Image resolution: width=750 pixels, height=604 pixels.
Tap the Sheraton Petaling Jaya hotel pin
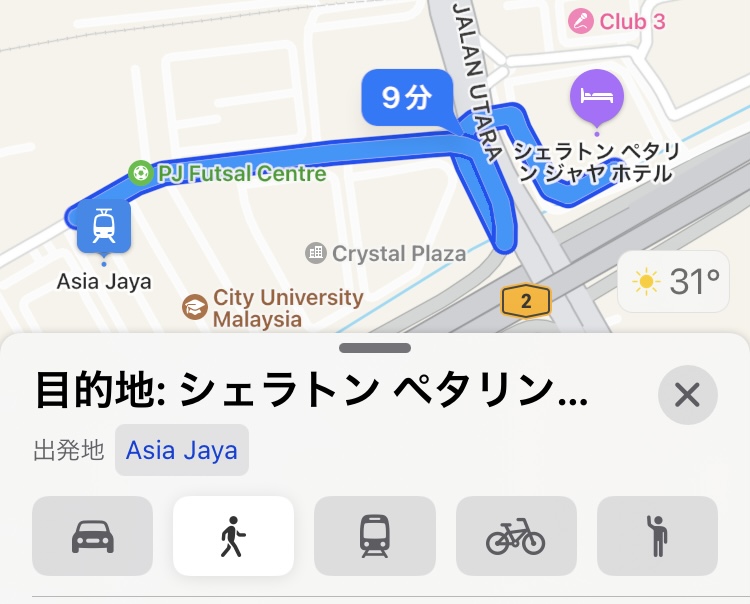tap(597, 97)
